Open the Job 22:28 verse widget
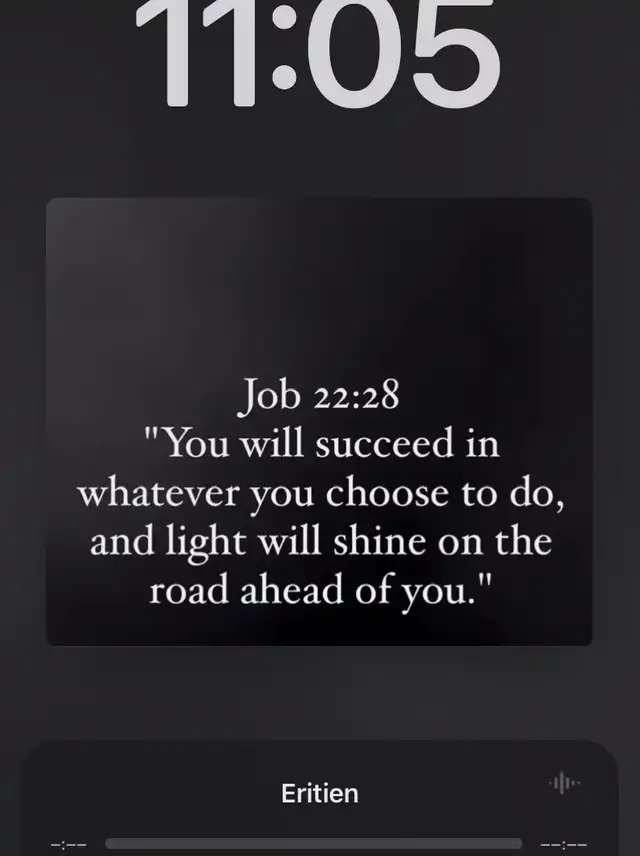The image size is (640, 856). pos(319,422)
